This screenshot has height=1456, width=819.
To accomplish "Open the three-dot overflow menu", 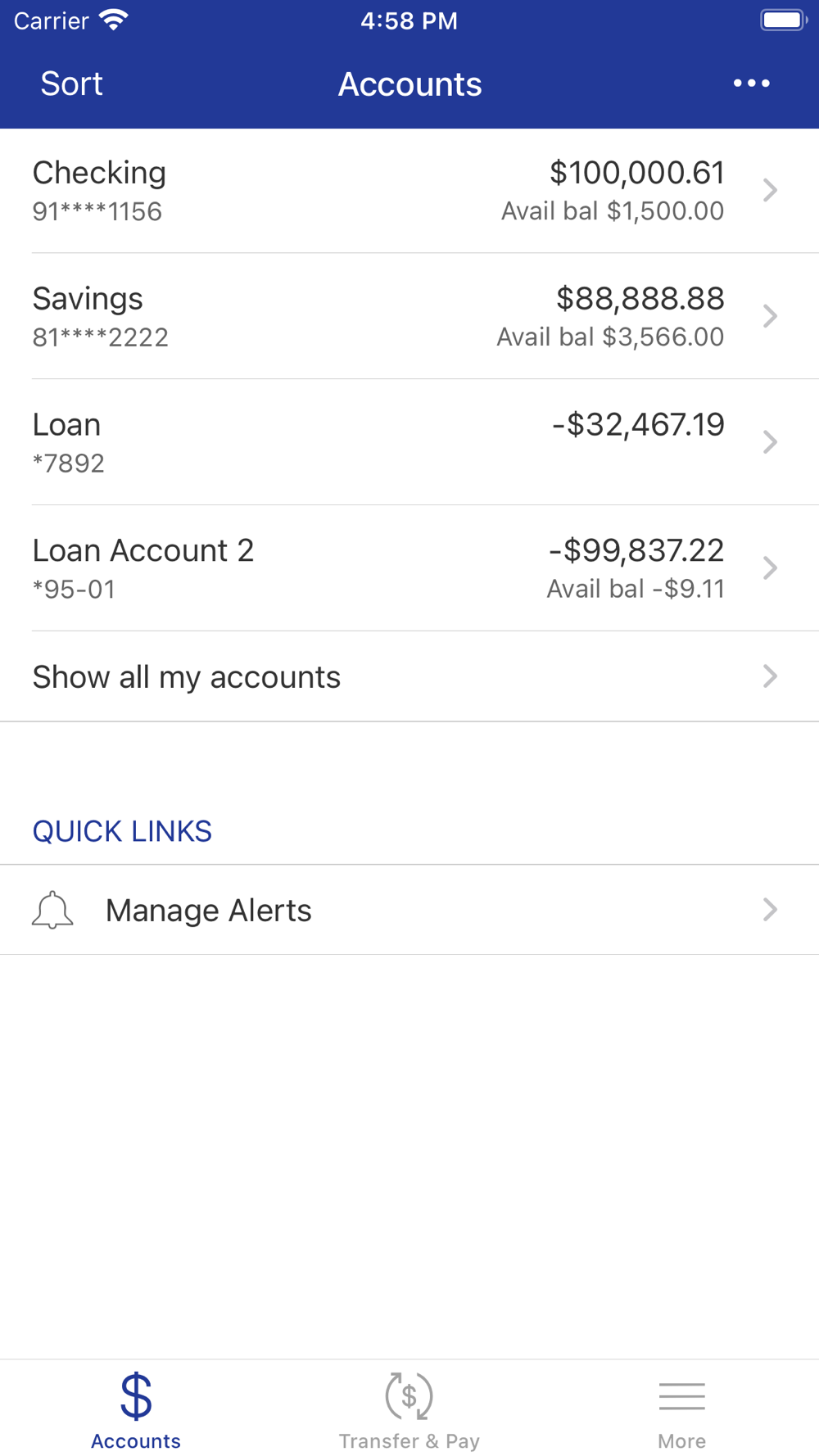I will 751,84.
